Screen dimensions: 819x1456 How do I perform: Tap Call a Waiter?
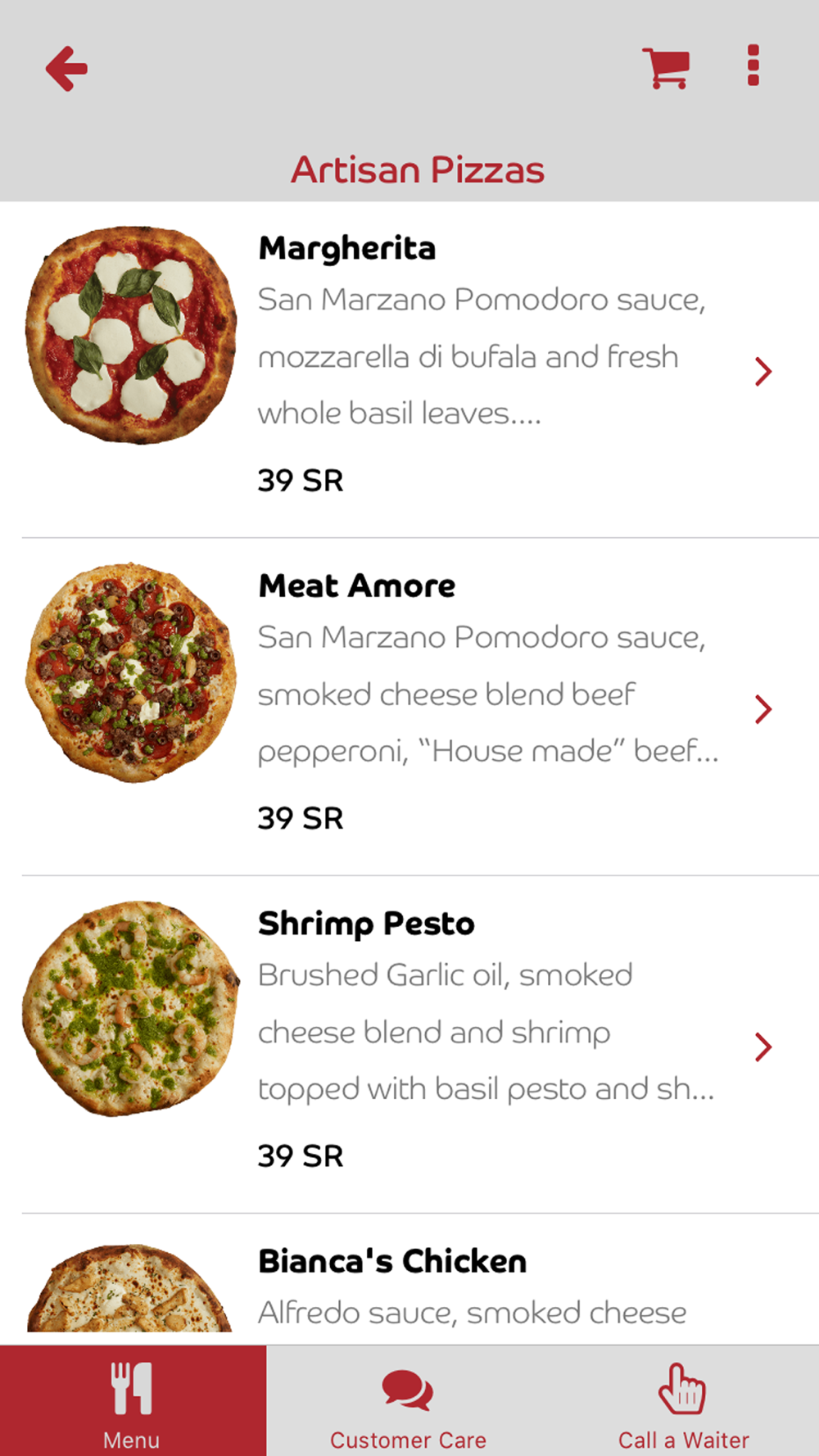coord(683,1402)
